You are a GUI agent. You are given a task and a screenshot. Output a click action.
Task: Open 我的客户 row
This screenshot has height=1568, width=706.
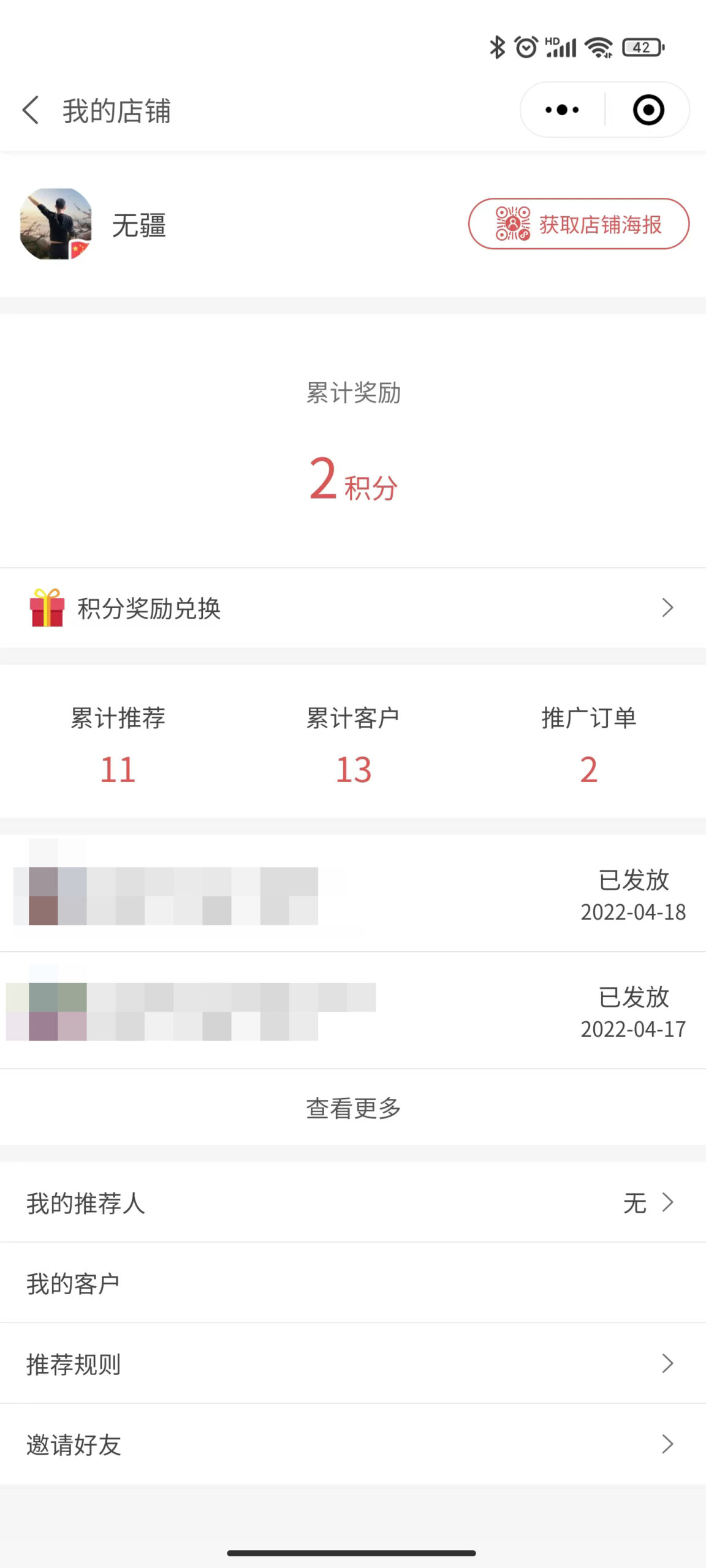click(353, 1283)
